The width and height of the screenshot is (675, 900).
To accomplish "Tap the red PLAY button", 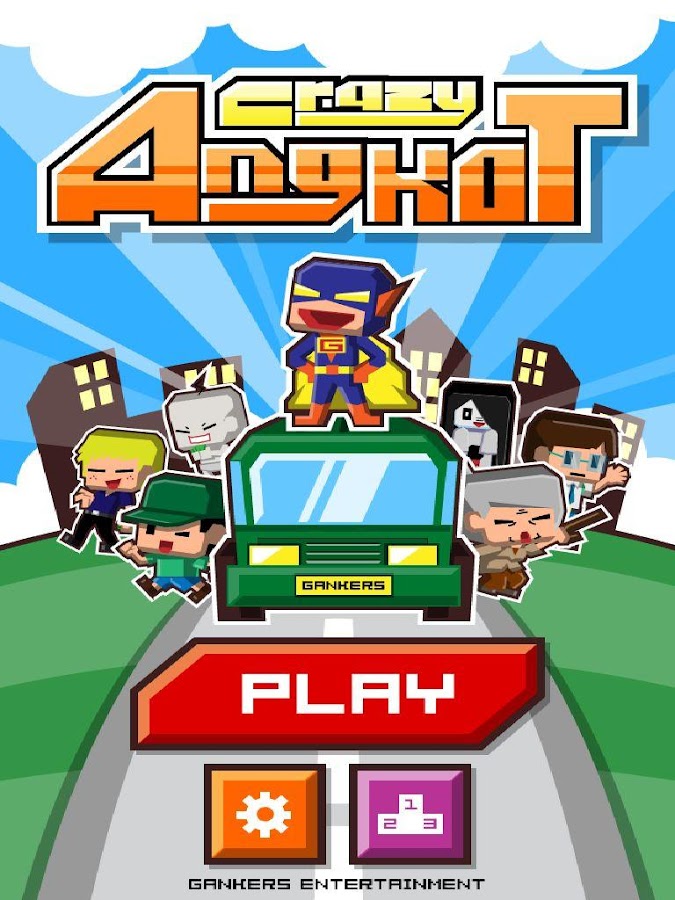I will 340,693.
